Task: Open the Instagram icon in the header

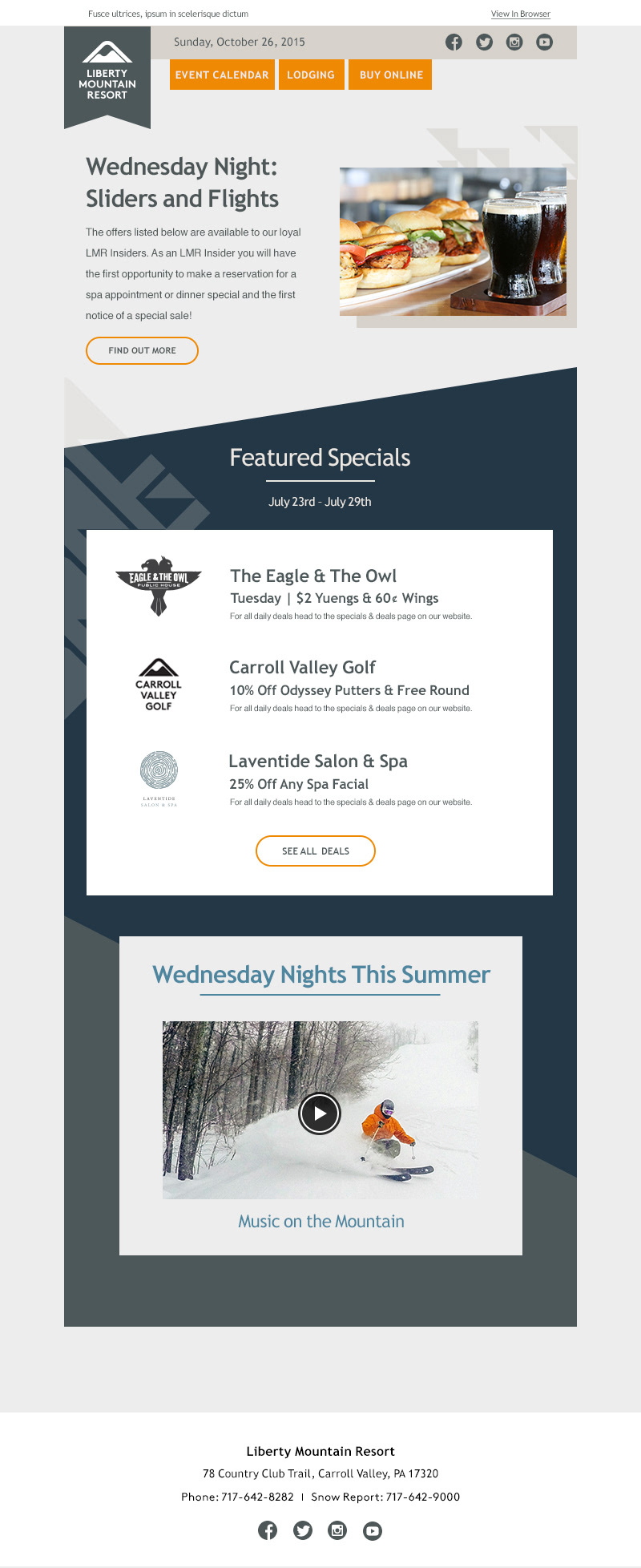Action: point(514,42)
